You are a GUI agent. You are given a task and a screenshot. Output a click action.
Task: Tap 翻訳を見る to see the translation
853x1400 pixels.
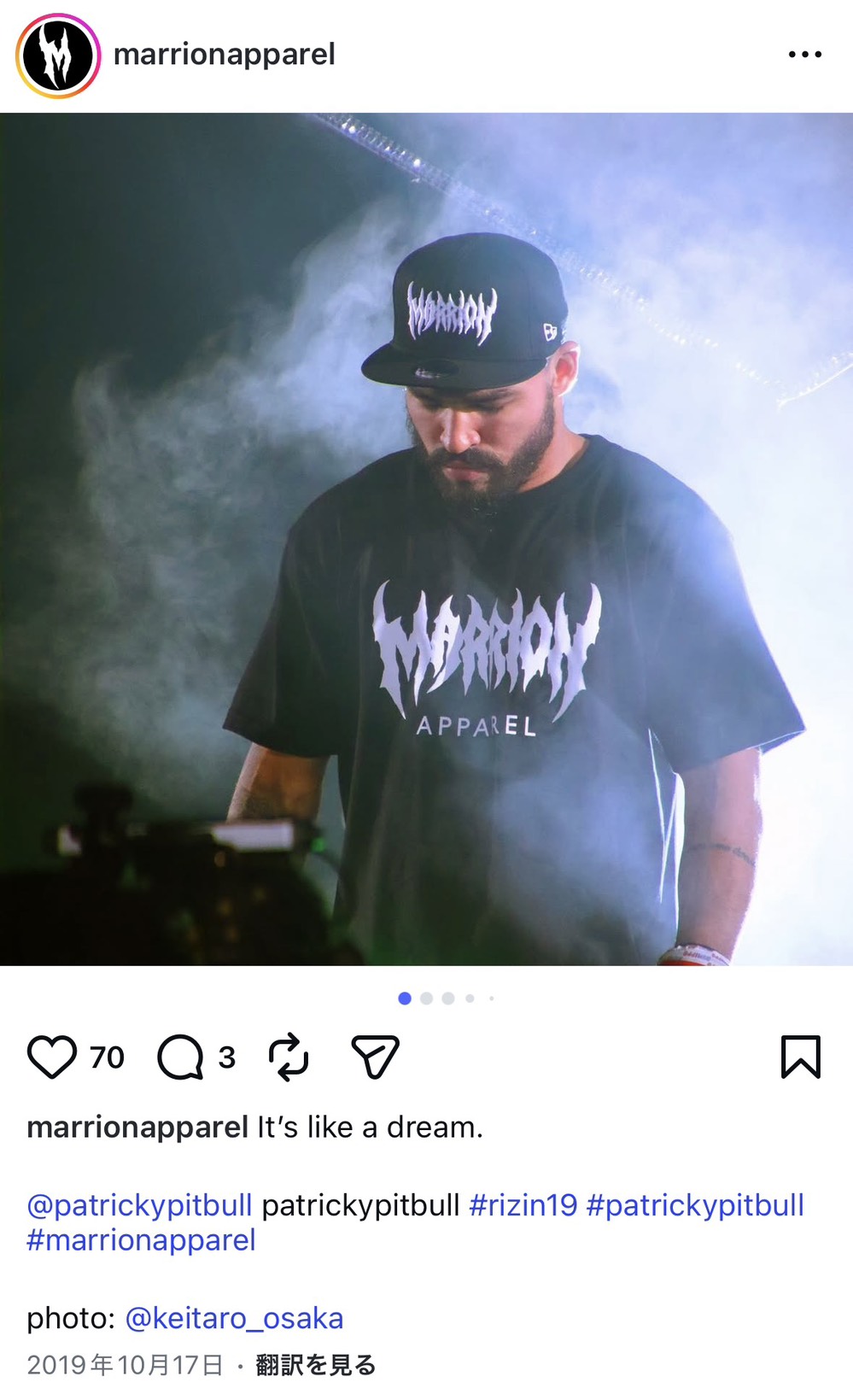pyautogui.click(x=316, y=1365)
